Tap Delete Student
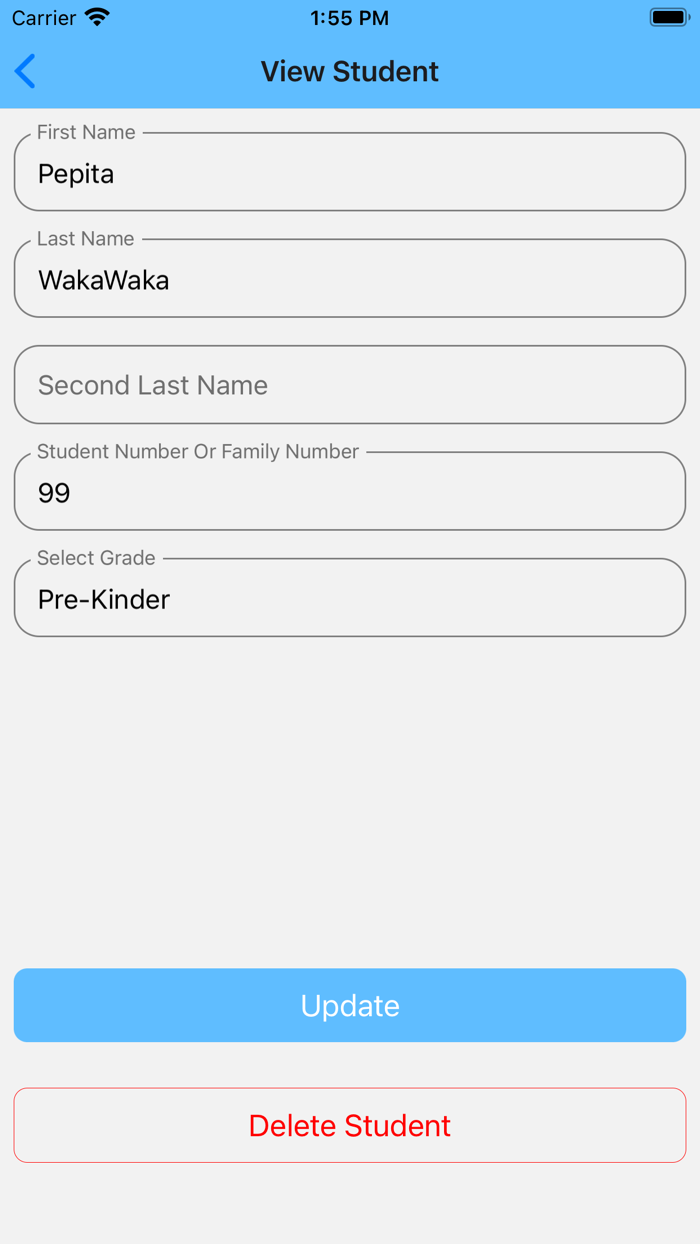 tap(350, 1125)
